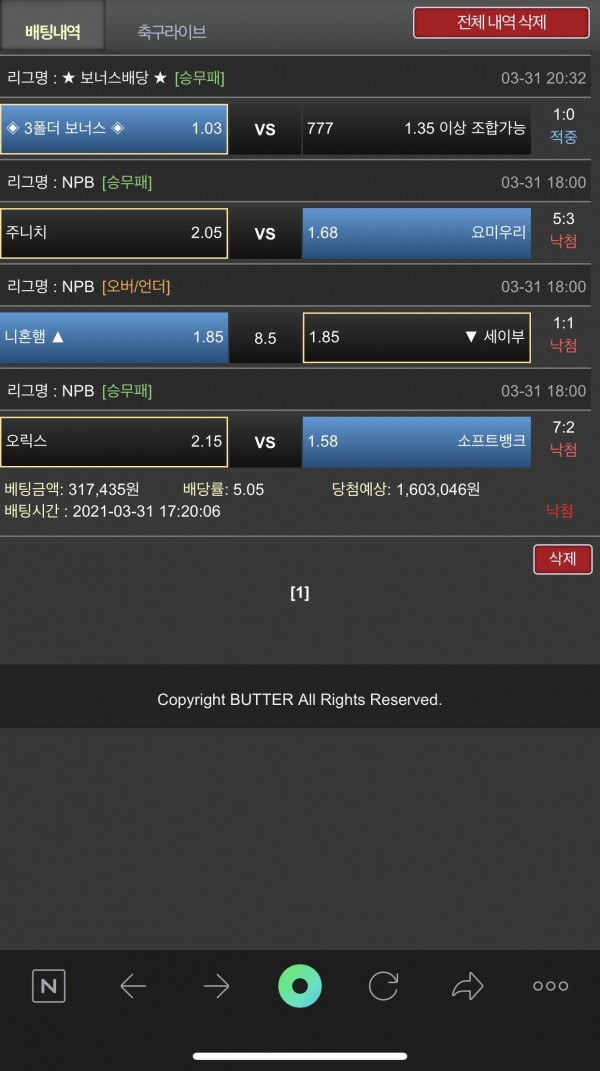This screenshot has height=1071, width=600.
Task: Go to page [1] of results
Action: [299, 593]
